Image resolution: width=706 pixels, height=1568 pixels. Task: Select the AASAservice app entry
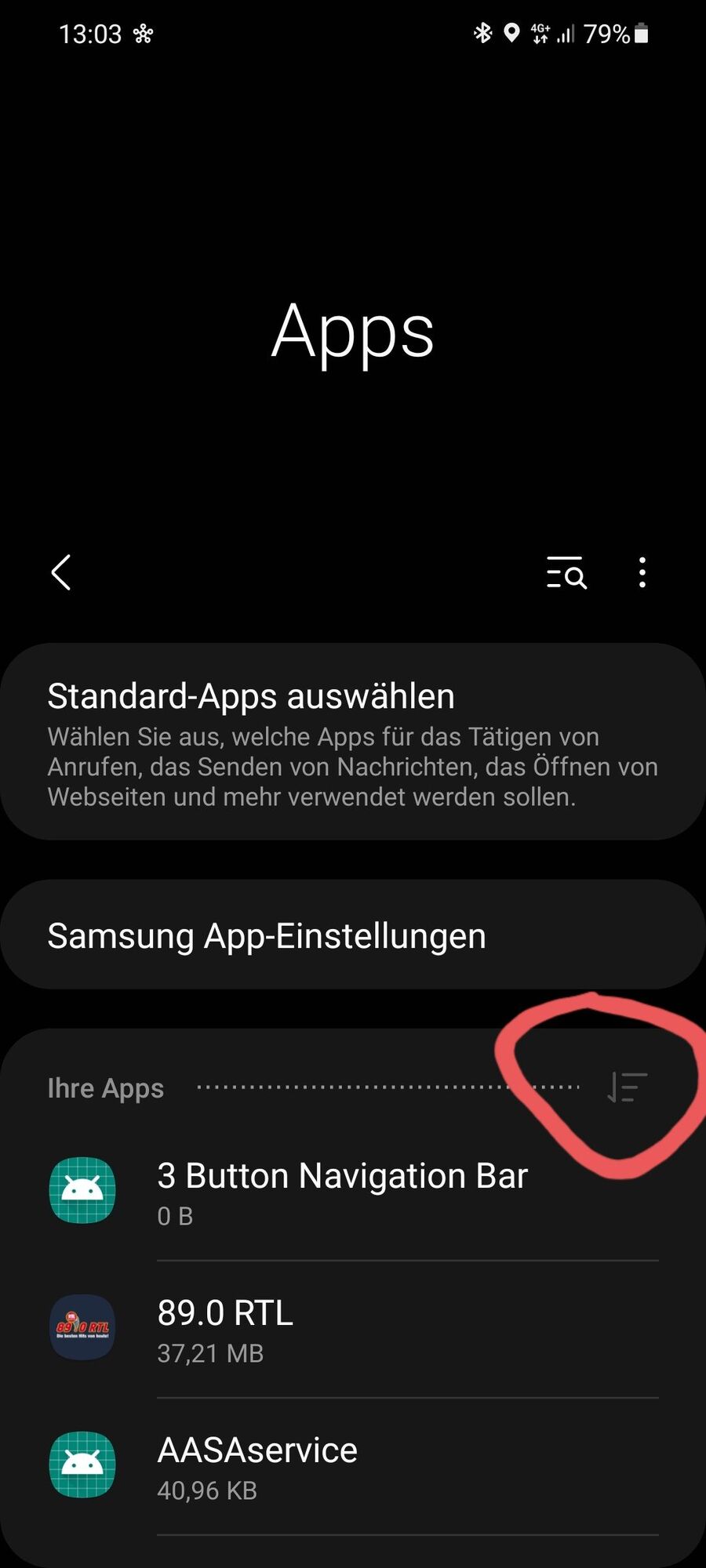tap(353, 1466)
